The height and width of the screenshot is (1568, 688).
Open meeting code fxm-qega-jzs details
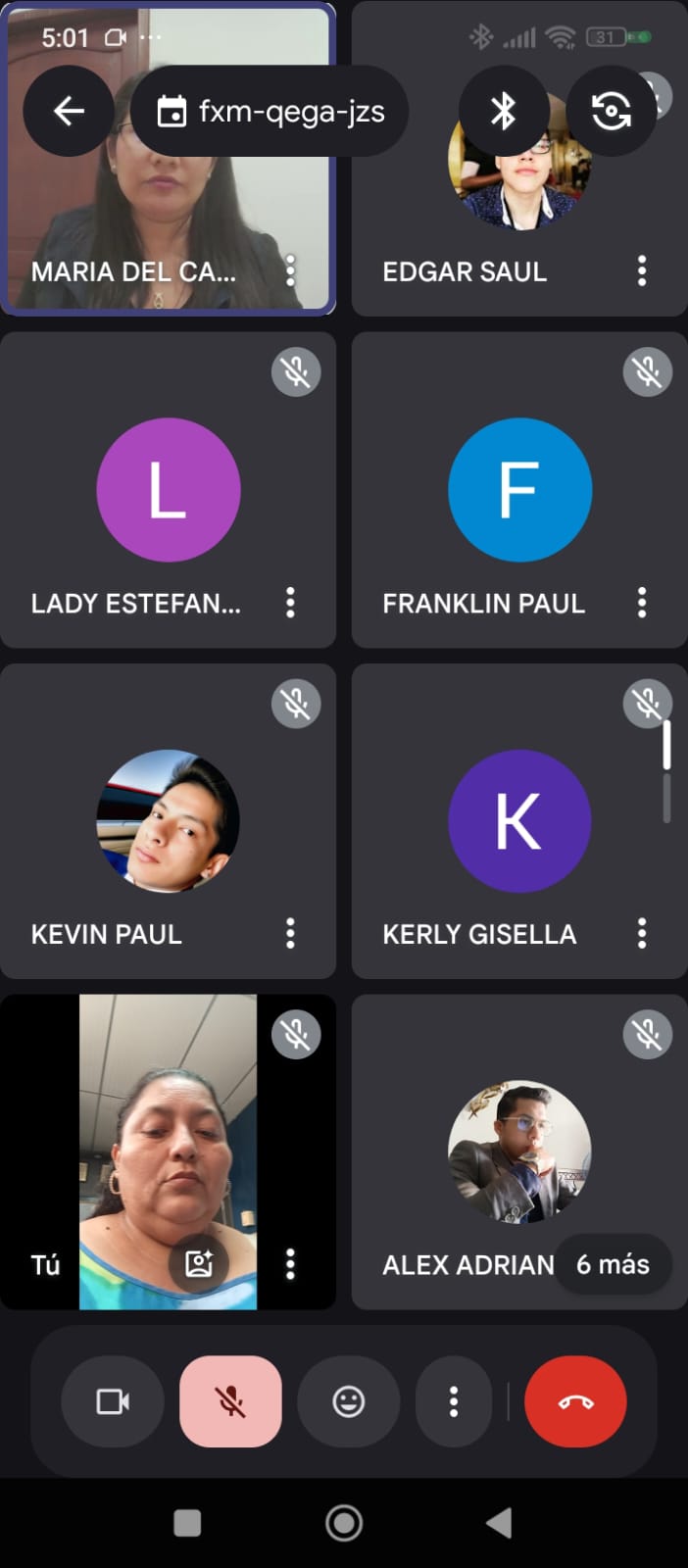[270, 111]
